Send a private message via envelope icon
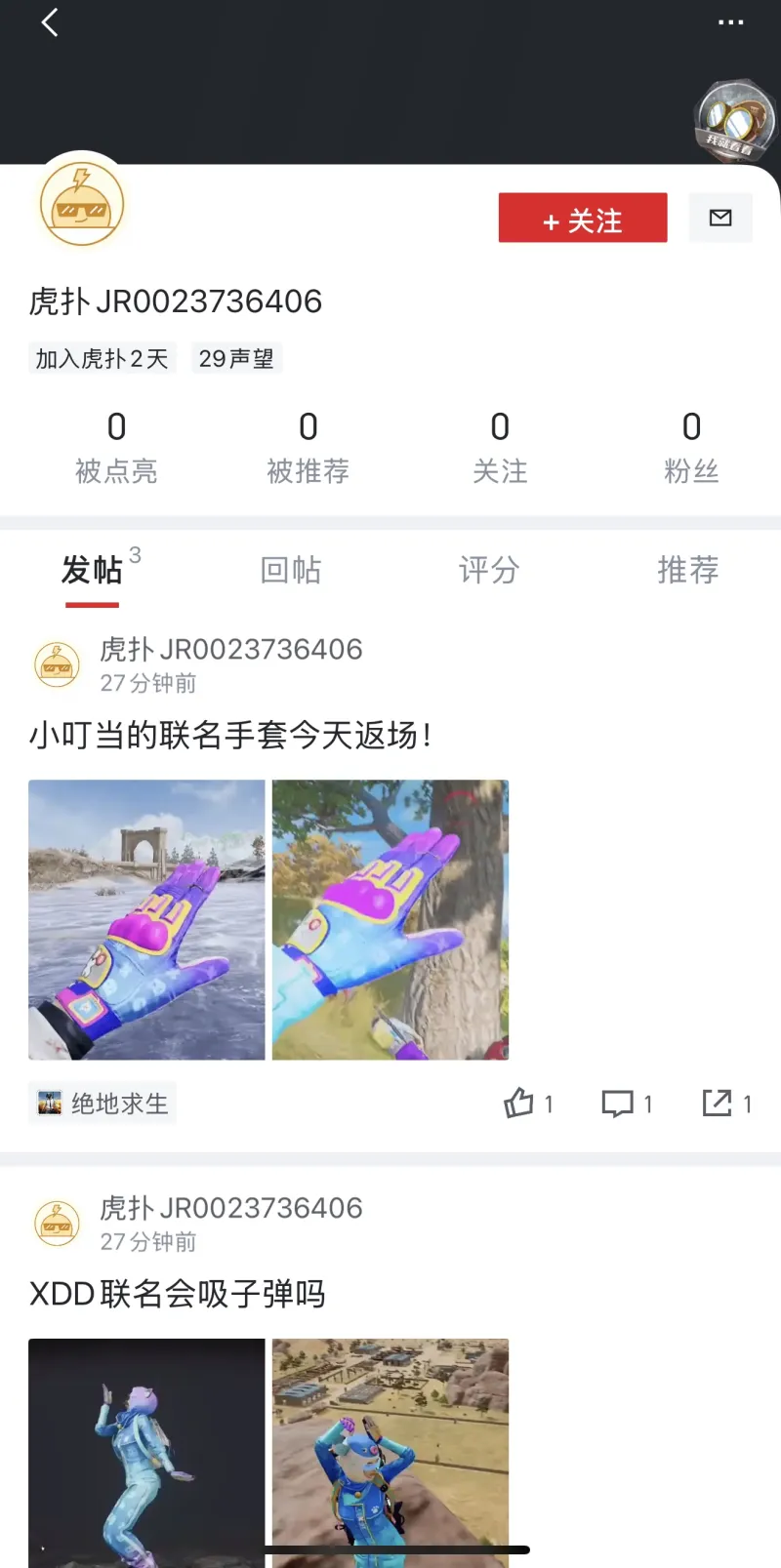This screenshot has width=781, height=1568. tap(720, 218)
